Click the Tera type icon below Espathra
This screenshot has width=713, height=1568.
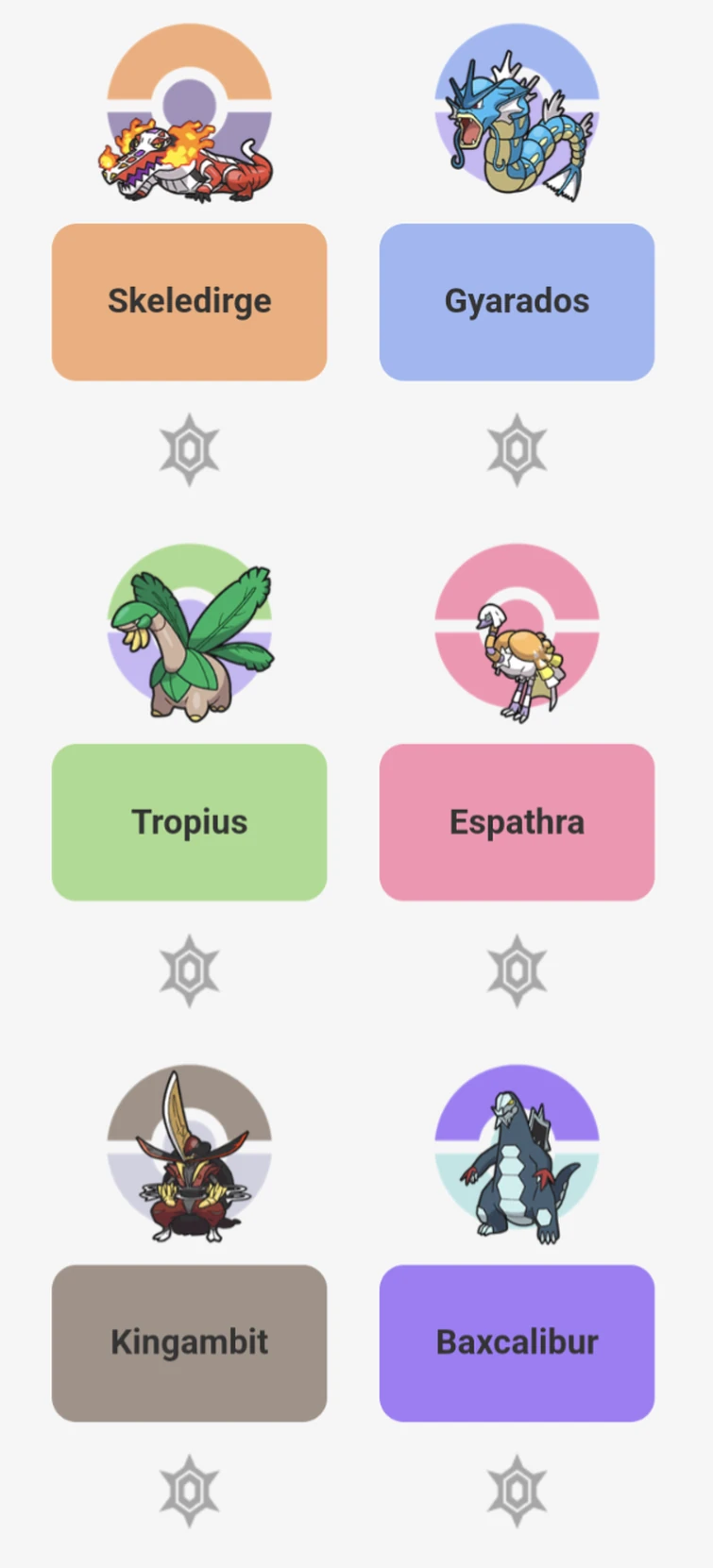516,970
